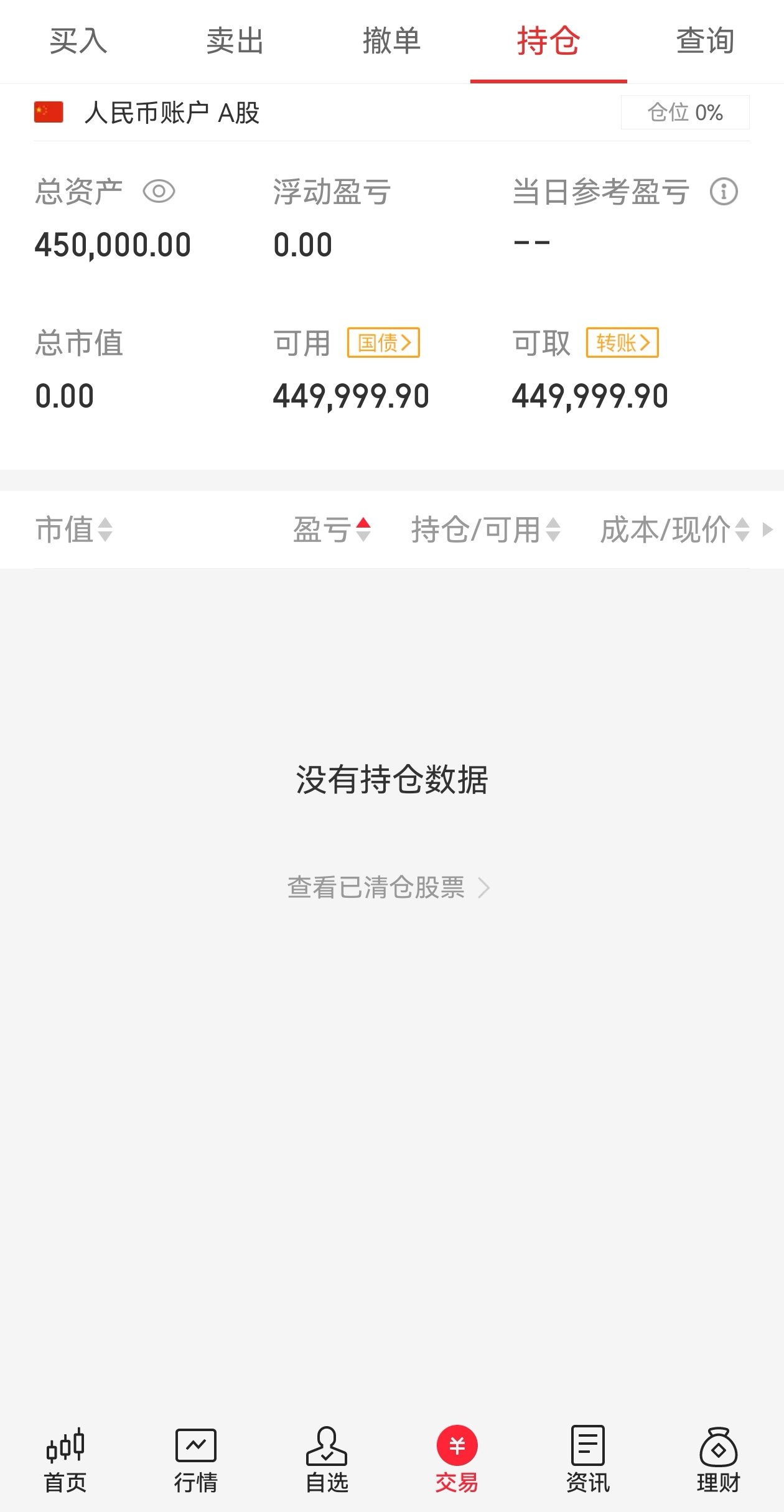This screenshot has width=784, height=1512.
Task: Tap the 仓位 0% indicator
Action: pos(685,113)
